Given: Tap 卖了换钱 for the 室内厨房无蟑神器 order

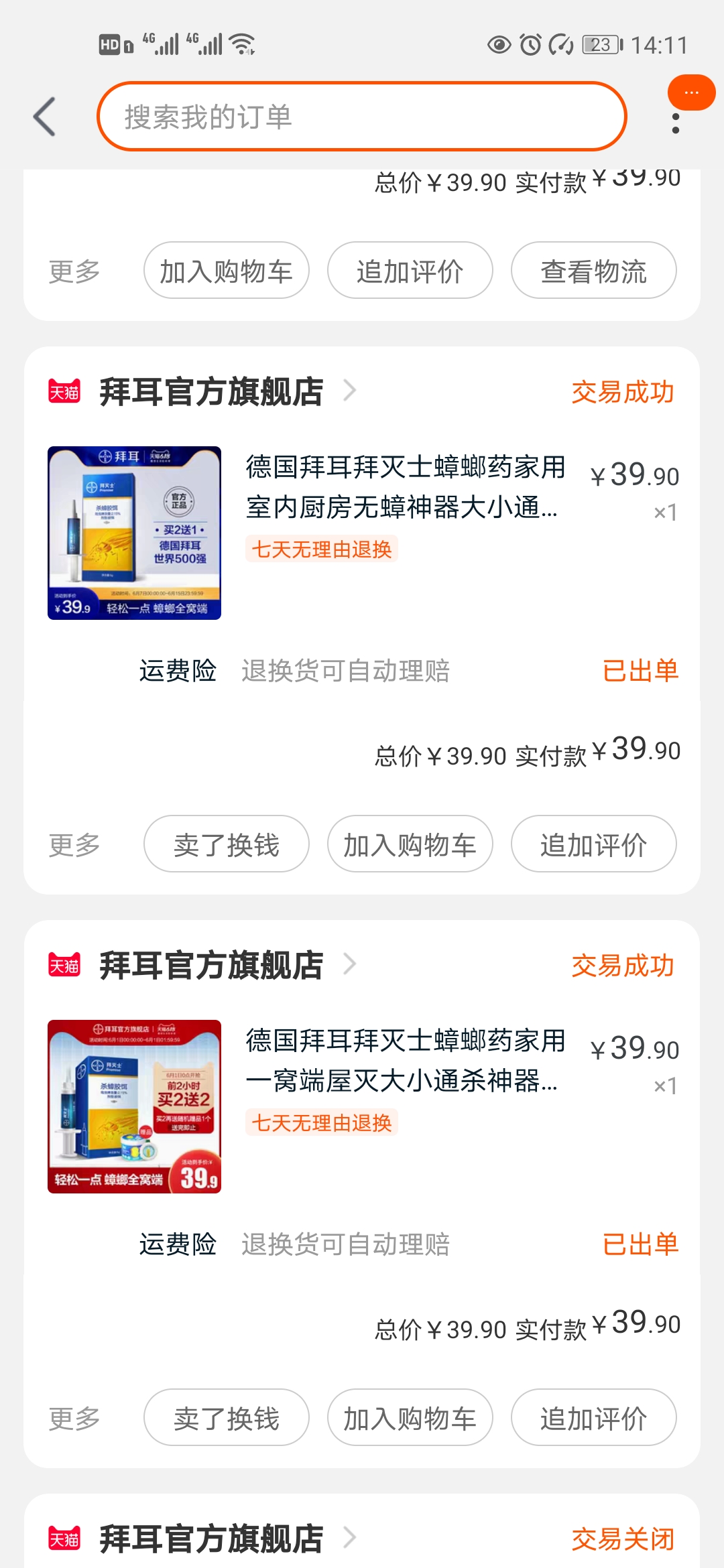Looking at the screenshot, I should (x=226, y=844).
